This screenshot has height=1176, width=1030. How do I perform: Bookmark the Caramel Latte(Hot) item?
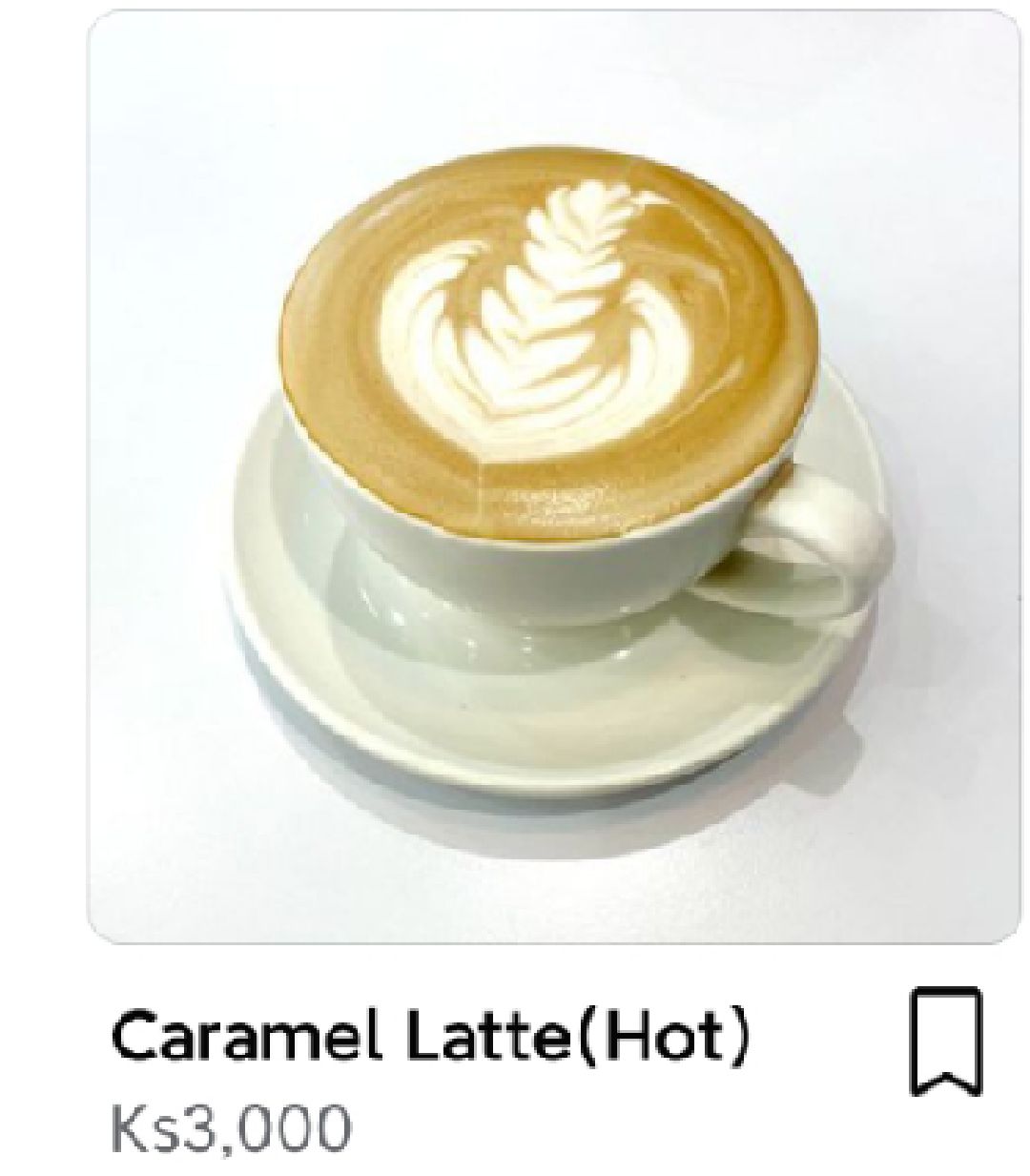tap(944, 1042)
